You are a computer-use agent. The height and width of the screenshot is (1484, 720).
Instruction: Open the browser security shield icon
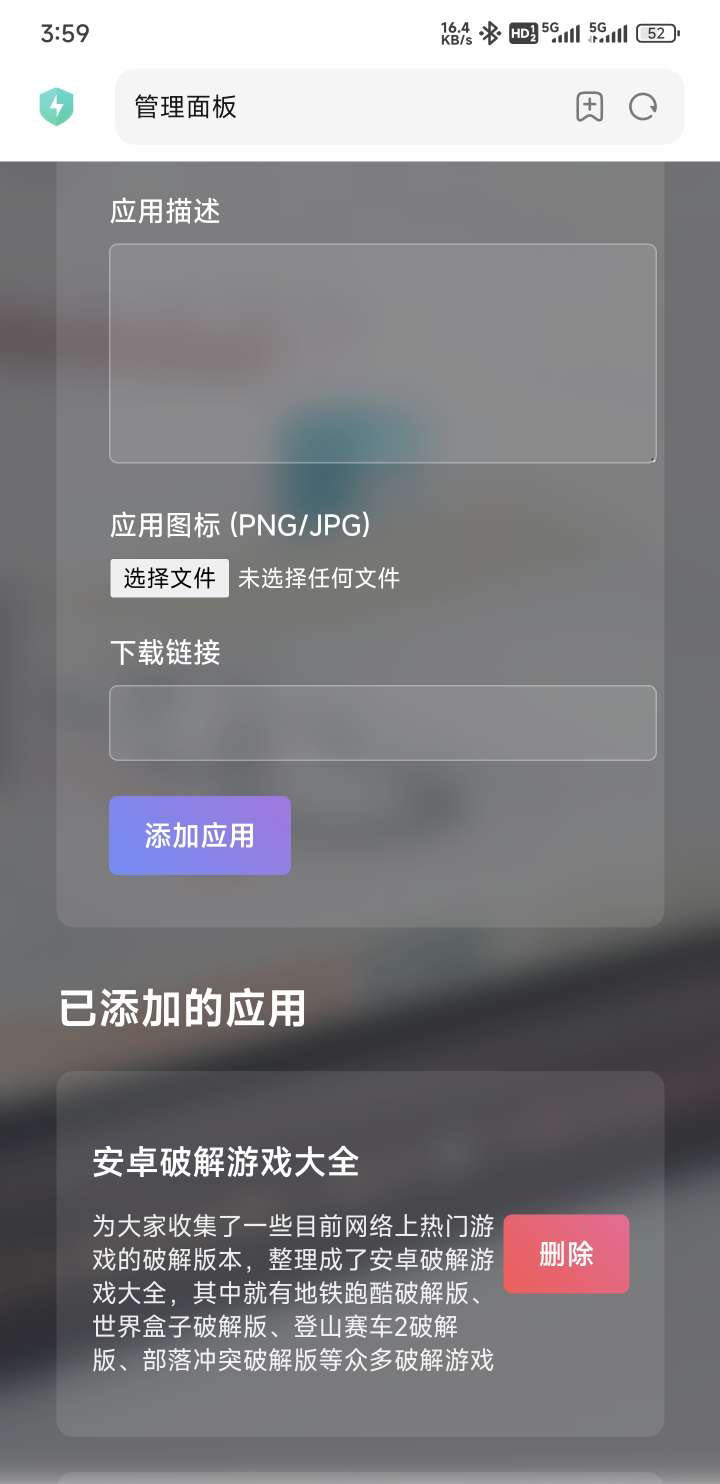[57, 107]
